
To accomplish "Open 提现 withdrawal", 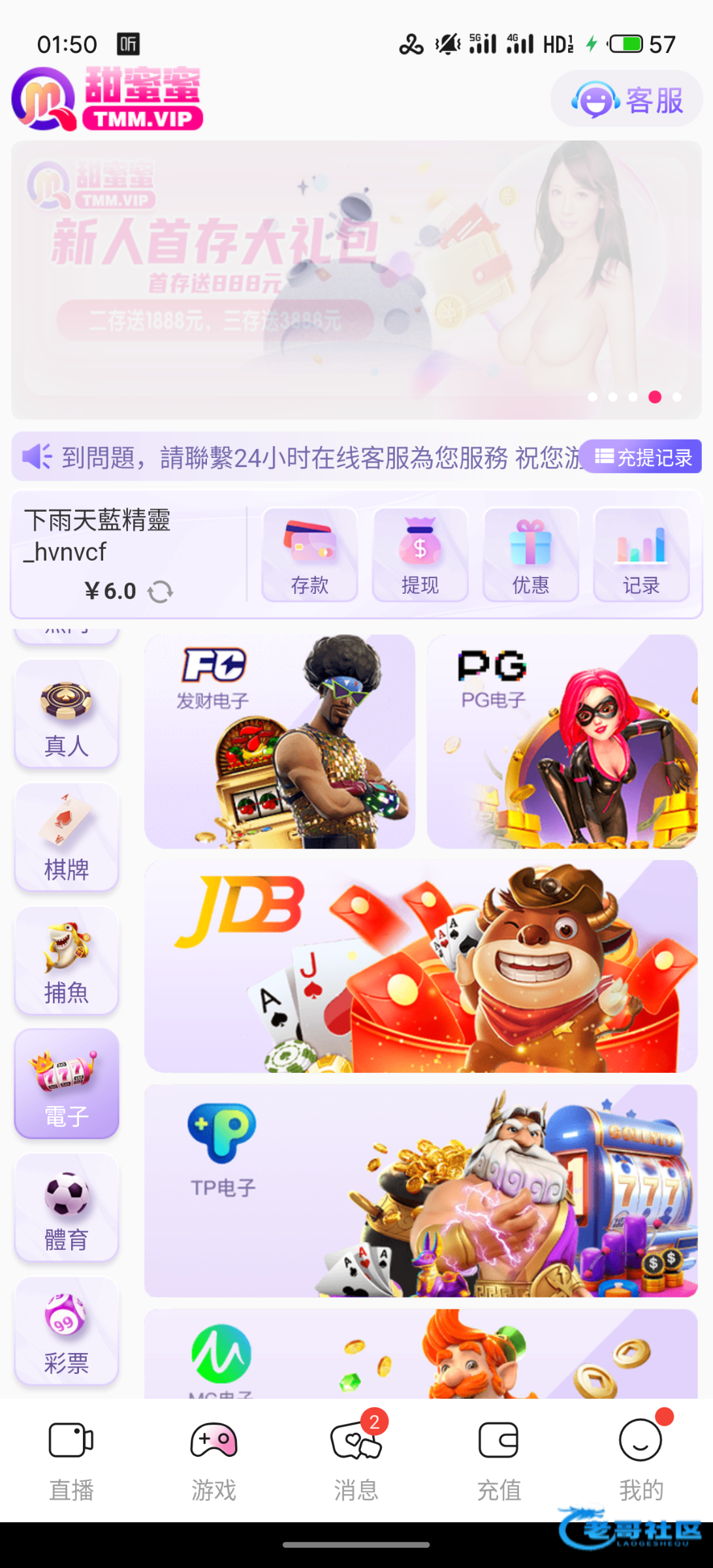I will 420,555.
